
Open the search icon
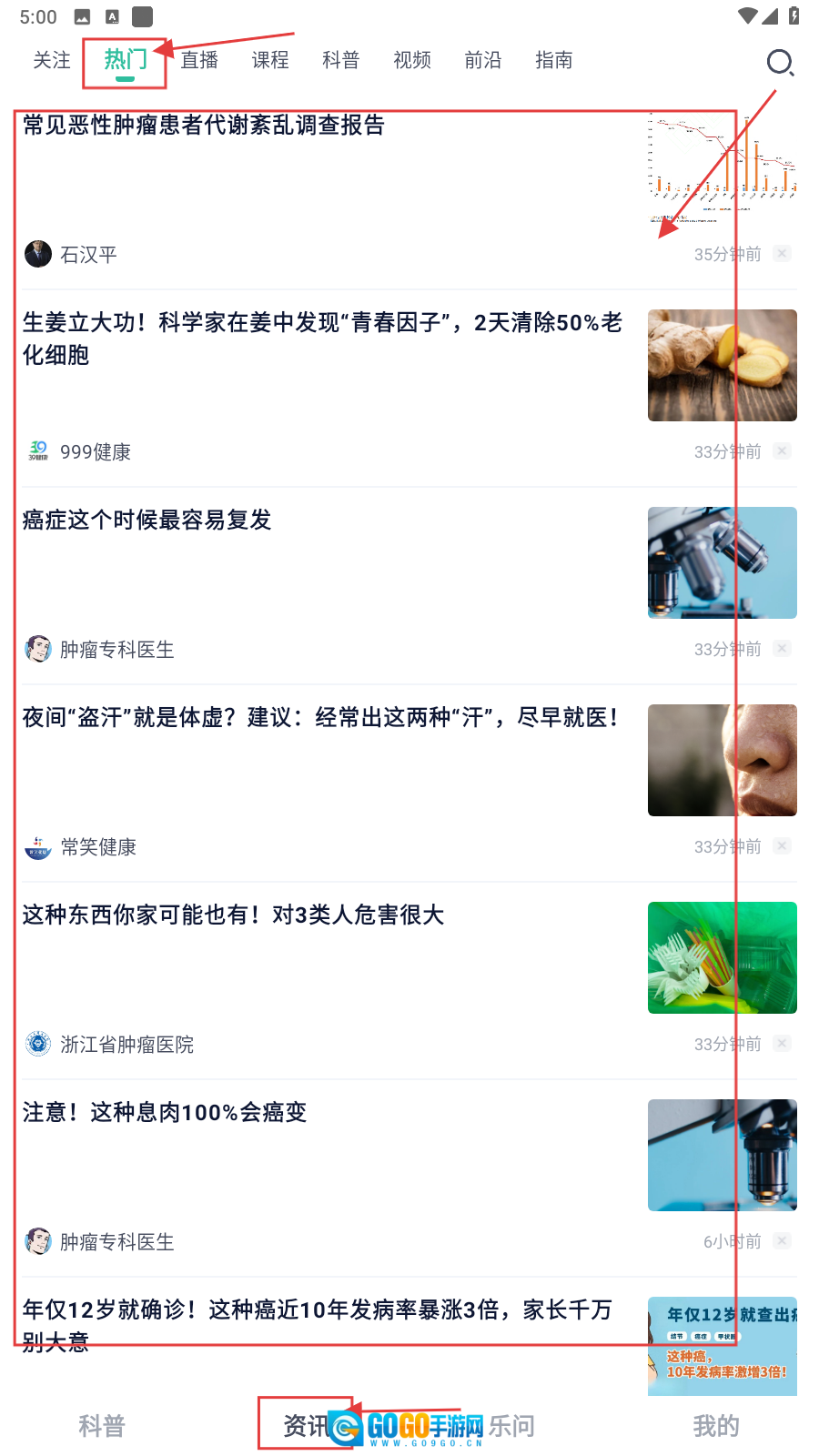pyautogui.click(x=780, y=62)
